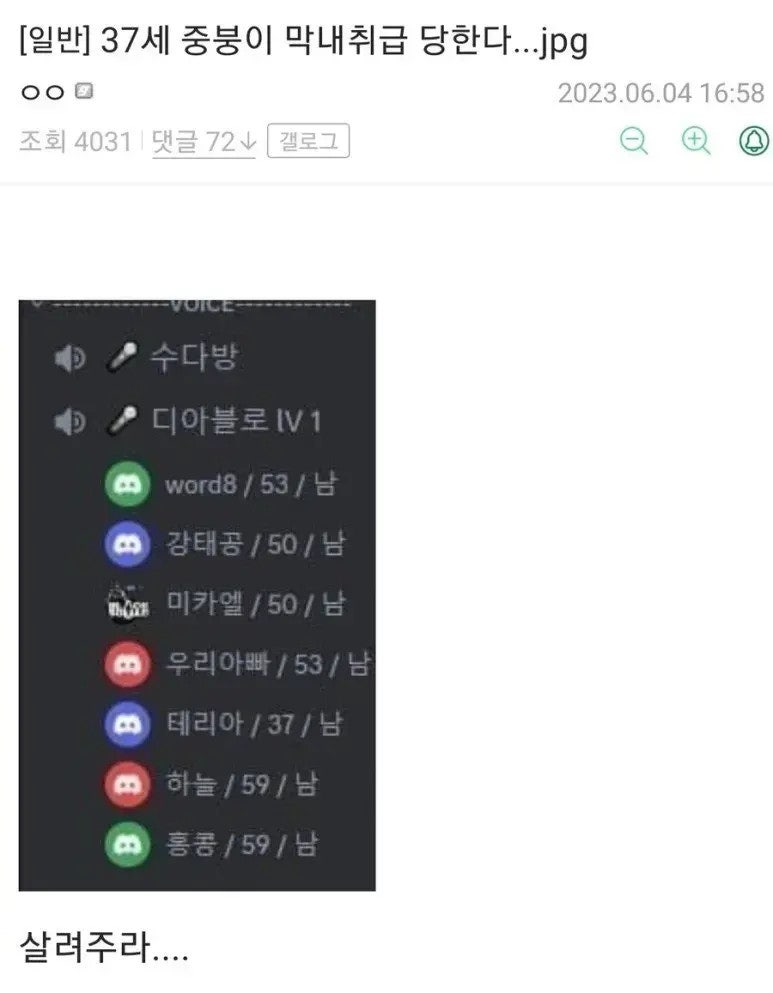The image size is (773, 993).
Task: Open the Discord screenshot image
Action: [x=197, y=595]
